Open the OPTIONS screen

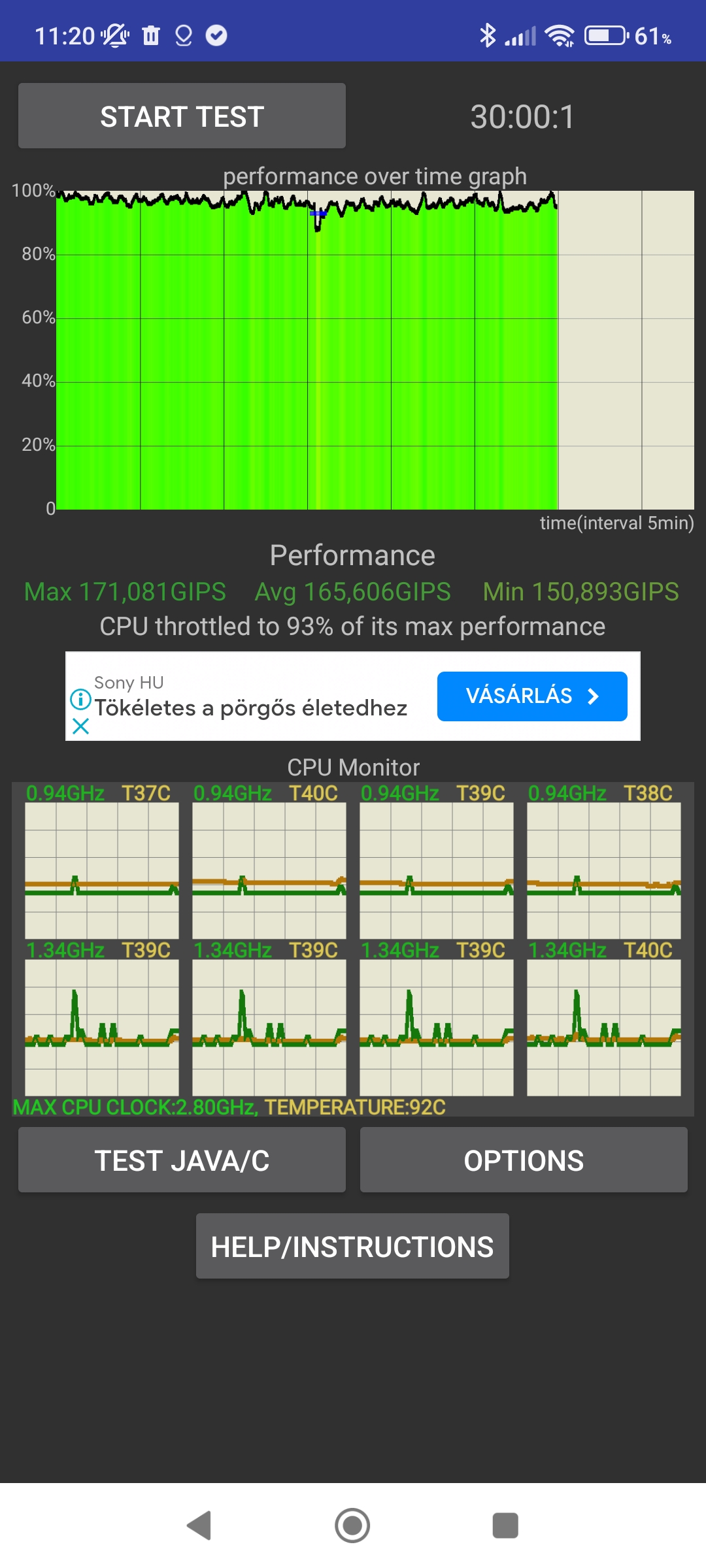[524, 1160]
